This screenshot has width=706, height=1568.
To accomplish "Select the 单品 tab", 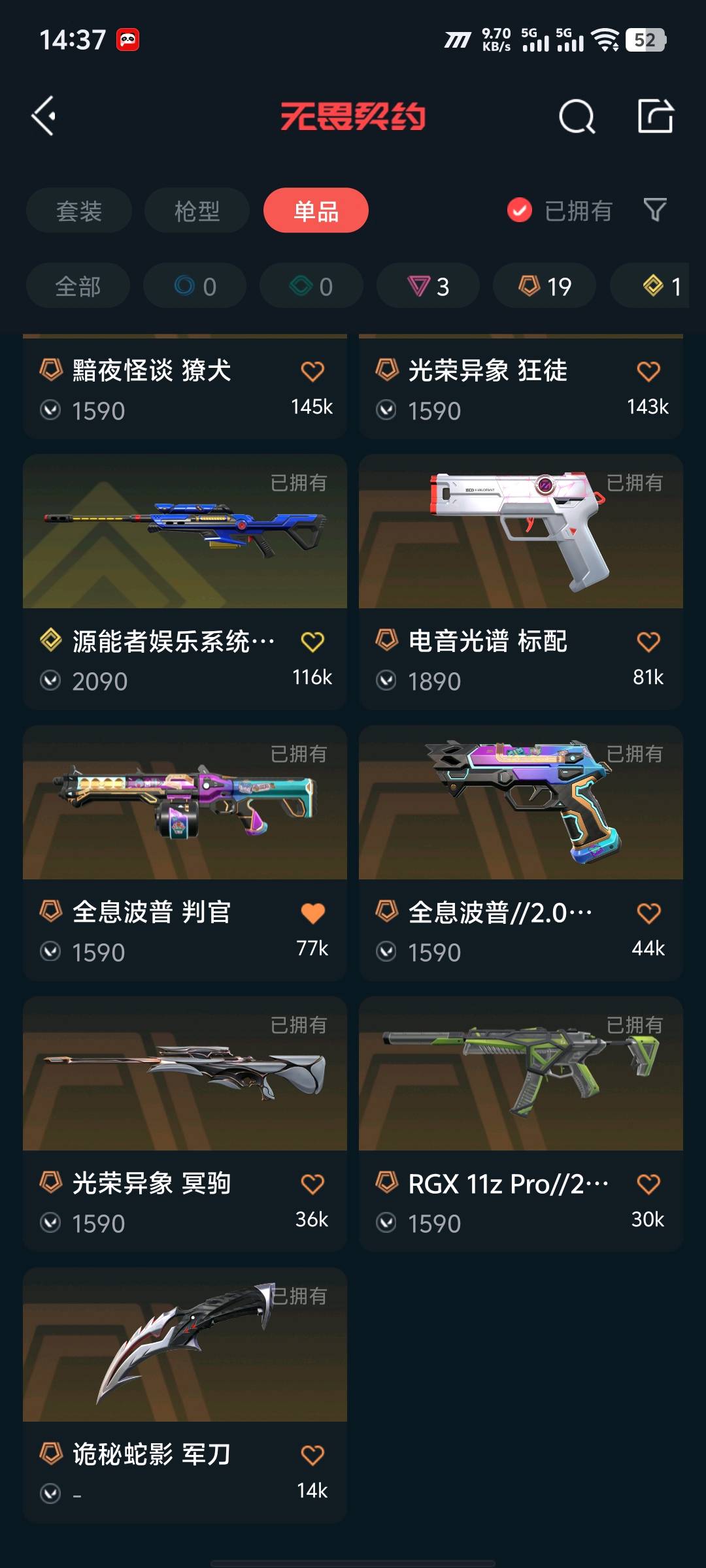I will coord(316,210).
